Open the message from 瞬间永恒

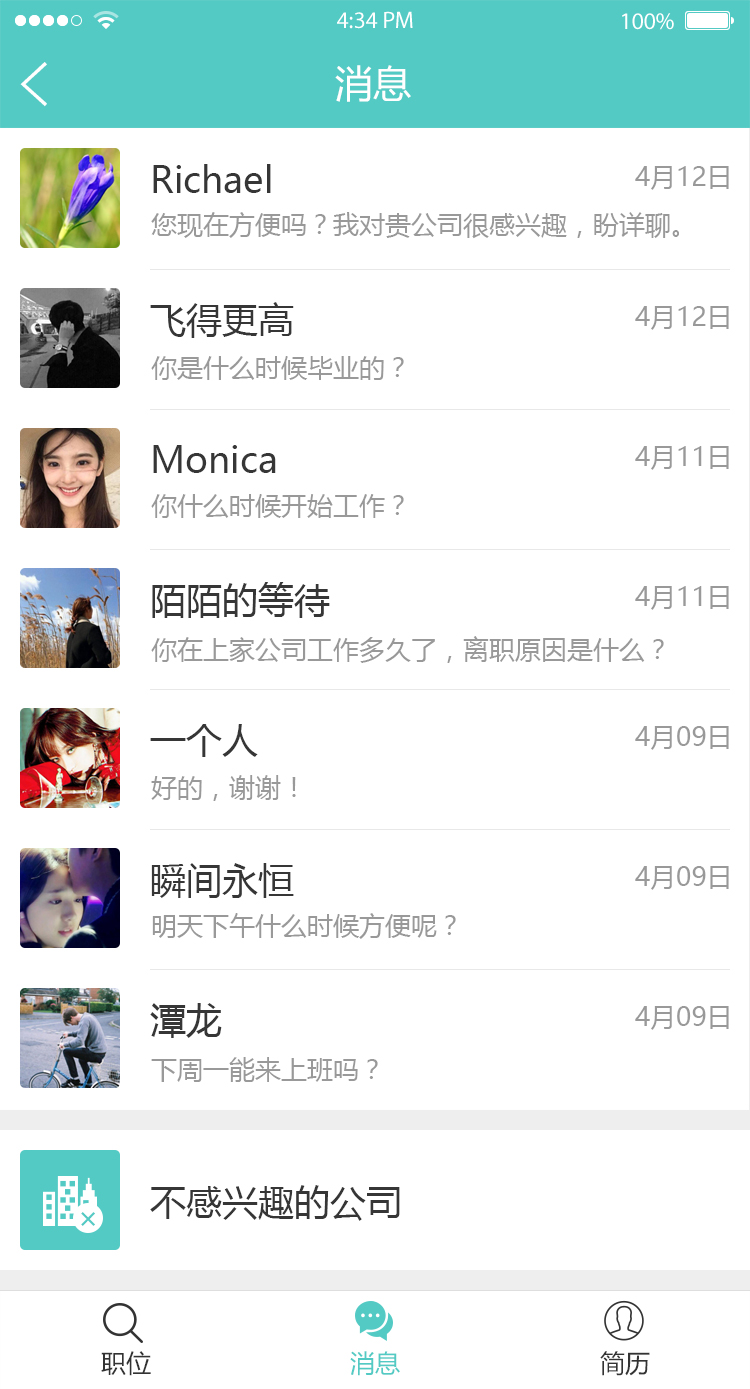point(375,899)
